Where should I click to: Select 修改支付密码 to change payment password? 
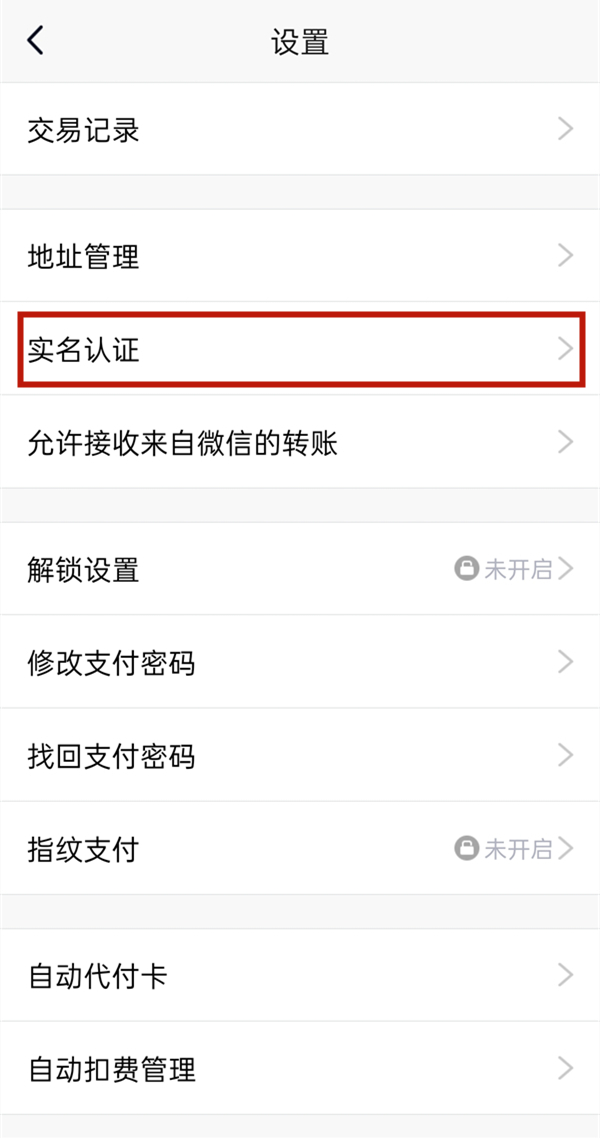(x=300, y=662)
